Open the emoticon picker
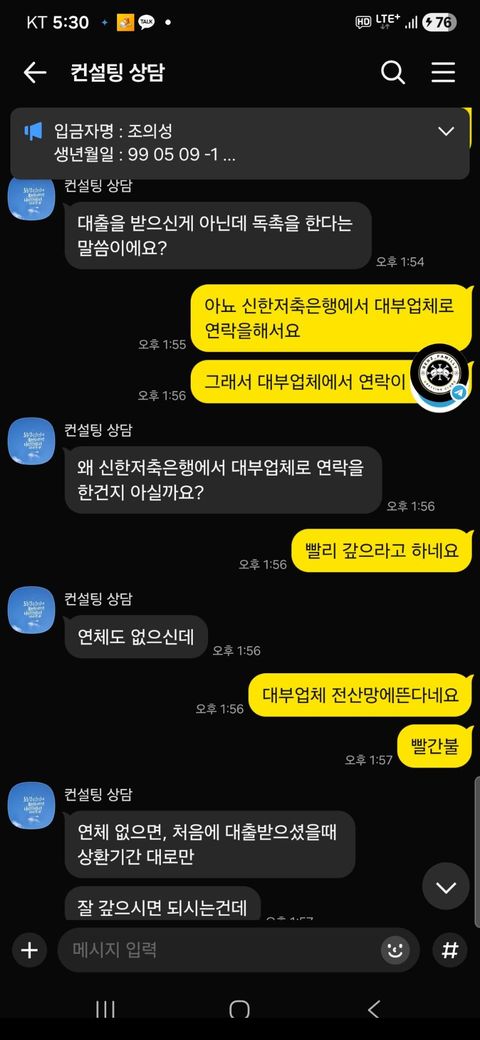This screenshot has width=480, height=1040. click(x=395, y=950)
